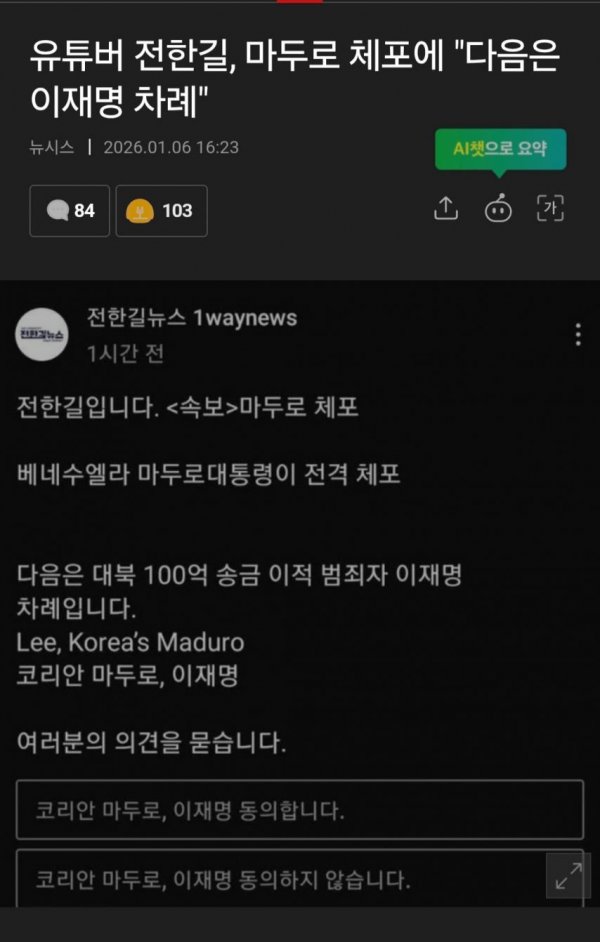The height and width of the screenshot is (942, 600).
Task: Open the font size setting icon
Action: tap(550, 208)
